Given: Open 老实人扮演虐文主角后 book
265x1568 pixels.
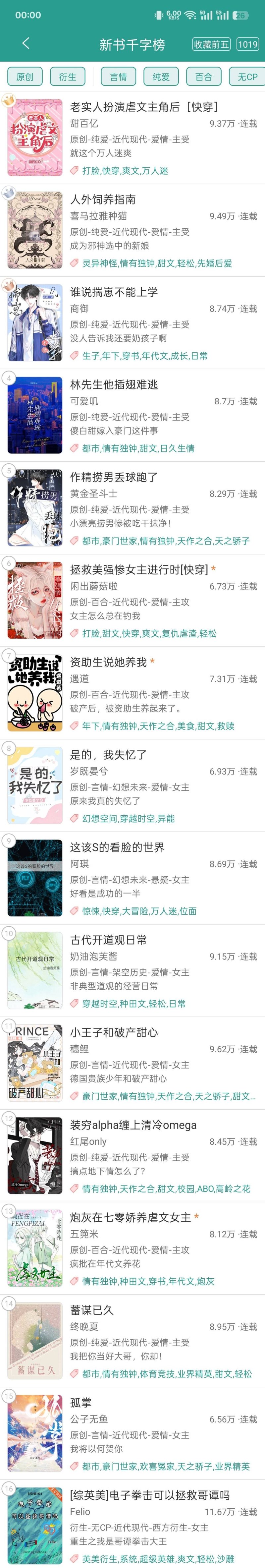Looking at the screenshot, I should tap(143, 107).
